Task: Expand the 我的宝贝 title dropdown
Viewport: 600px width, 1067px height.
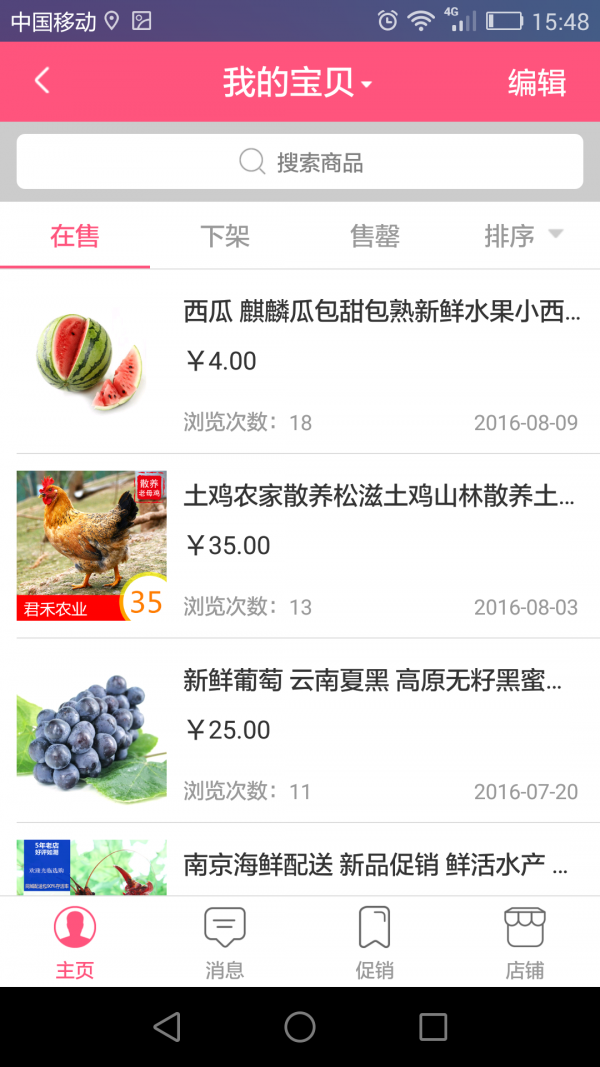Action: pos(297,83)
